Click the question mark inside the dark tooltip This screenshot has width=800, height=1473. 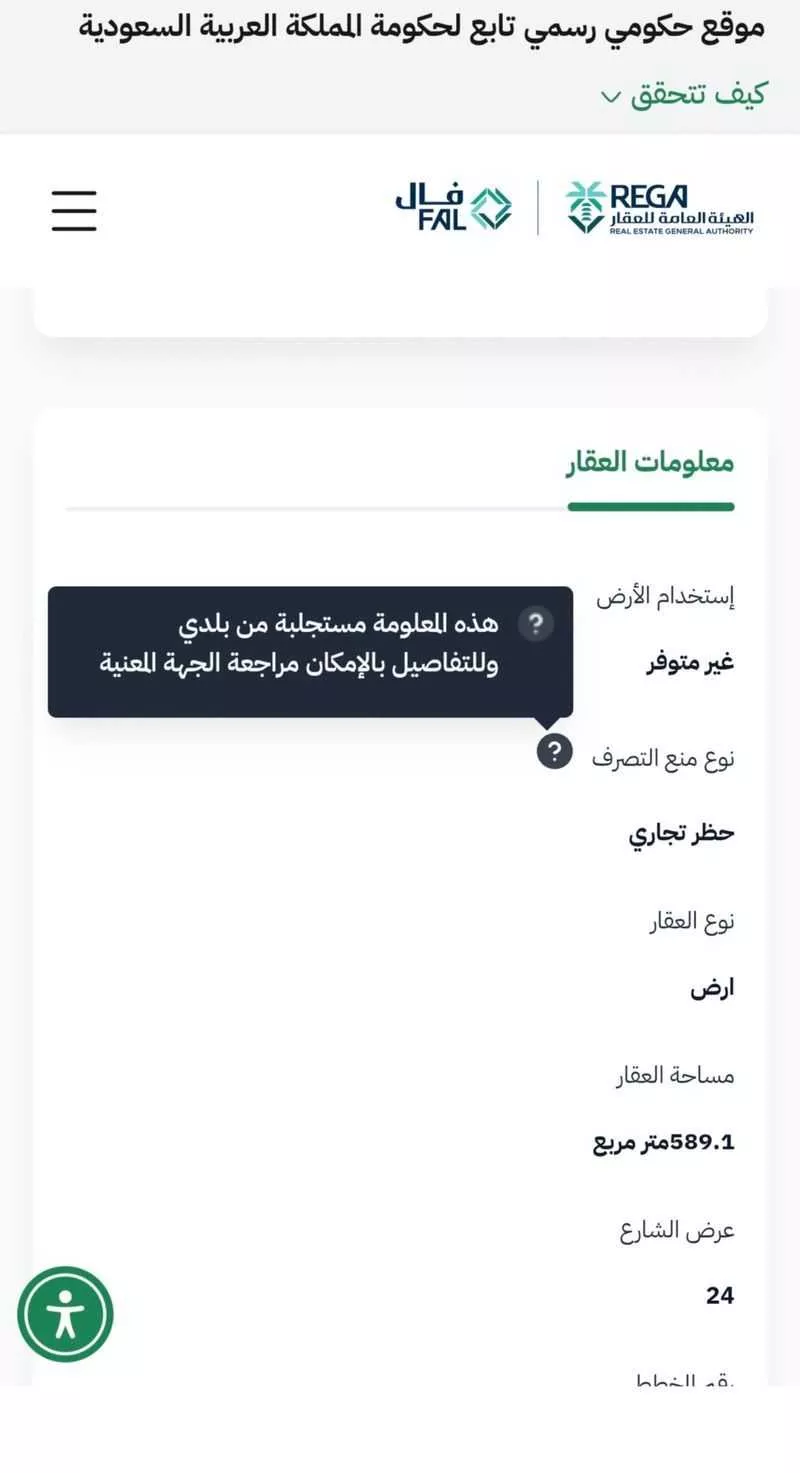(537, 623)
